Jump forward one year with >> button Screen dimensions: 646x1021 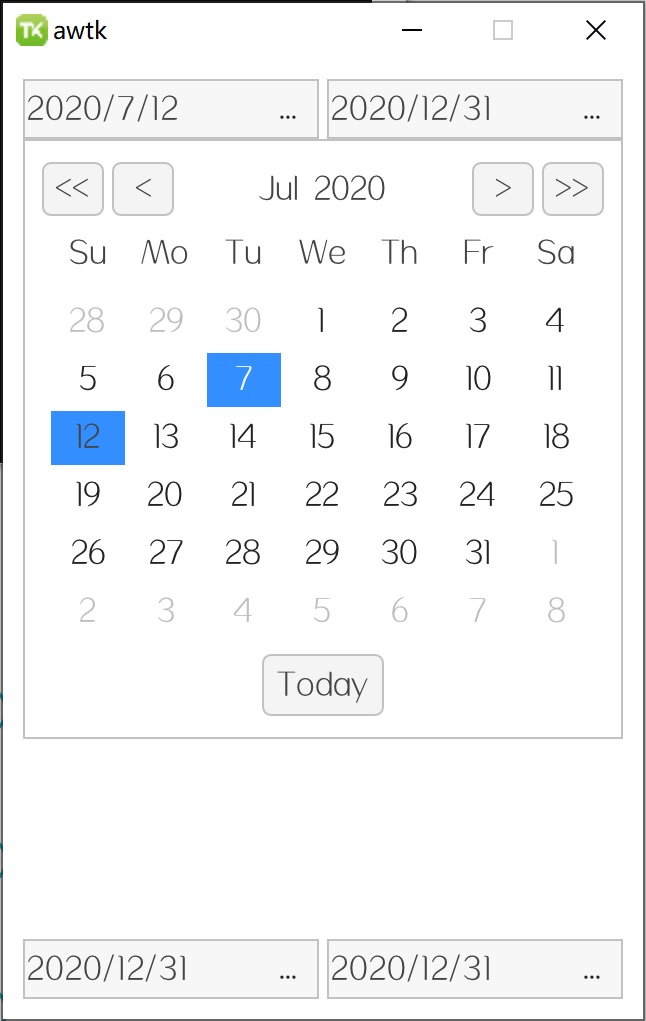pyautogui.click(x=573, y=189)
